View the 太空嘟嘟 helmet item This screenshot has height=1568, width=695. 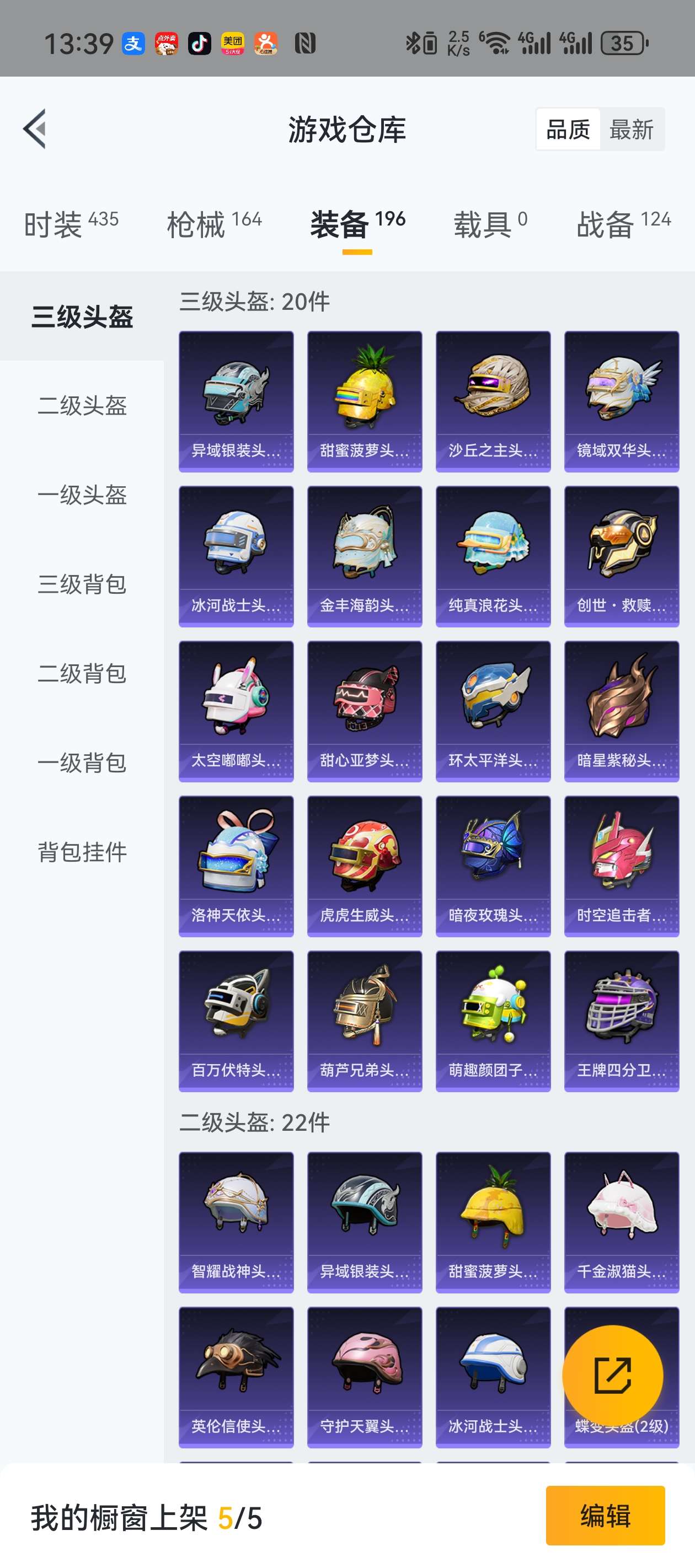pyautogui.click(x=236, y=711)
